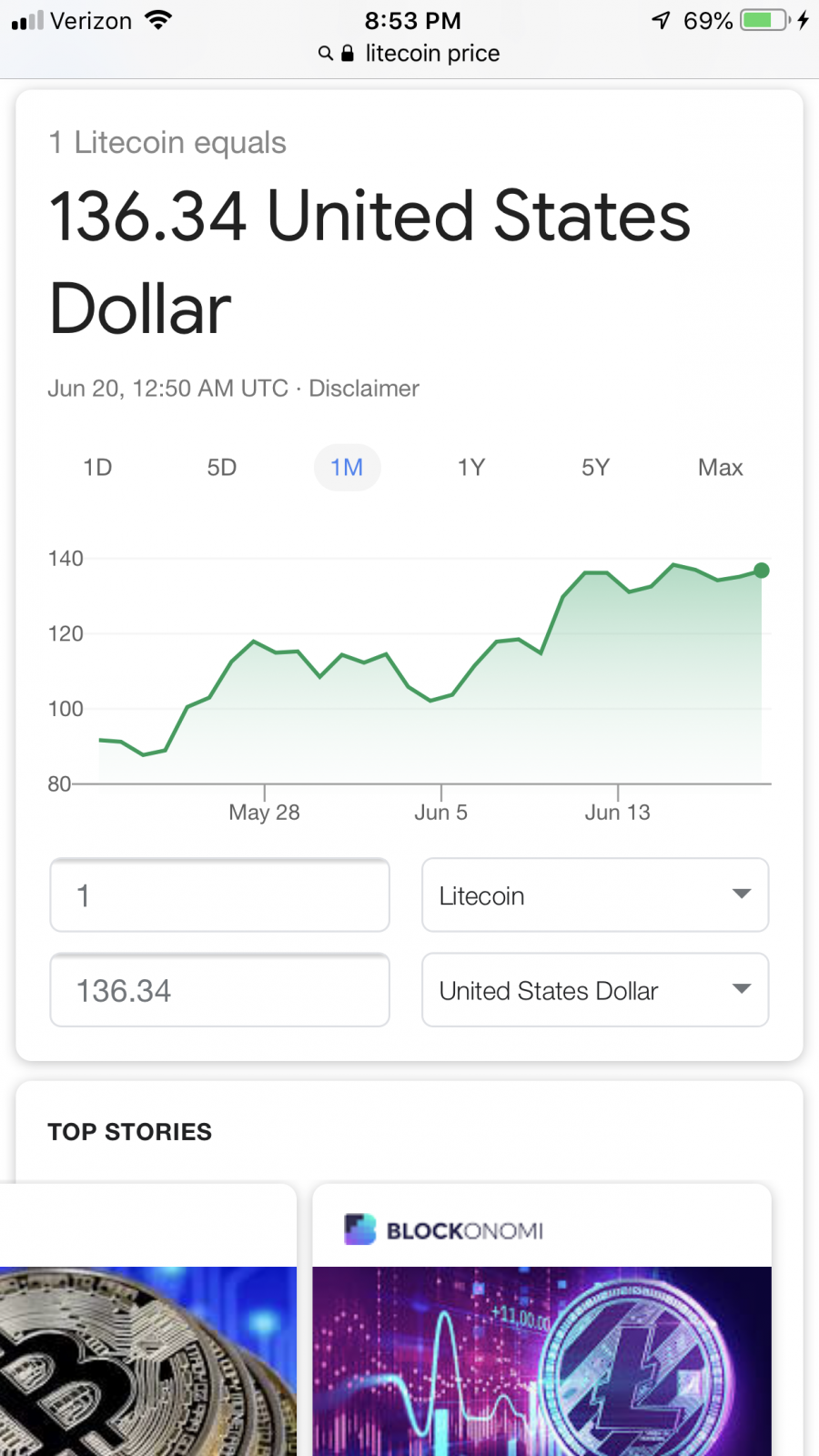Open the Blockonomi top story card
The image size is (819, 1456).
point(542,1319)
